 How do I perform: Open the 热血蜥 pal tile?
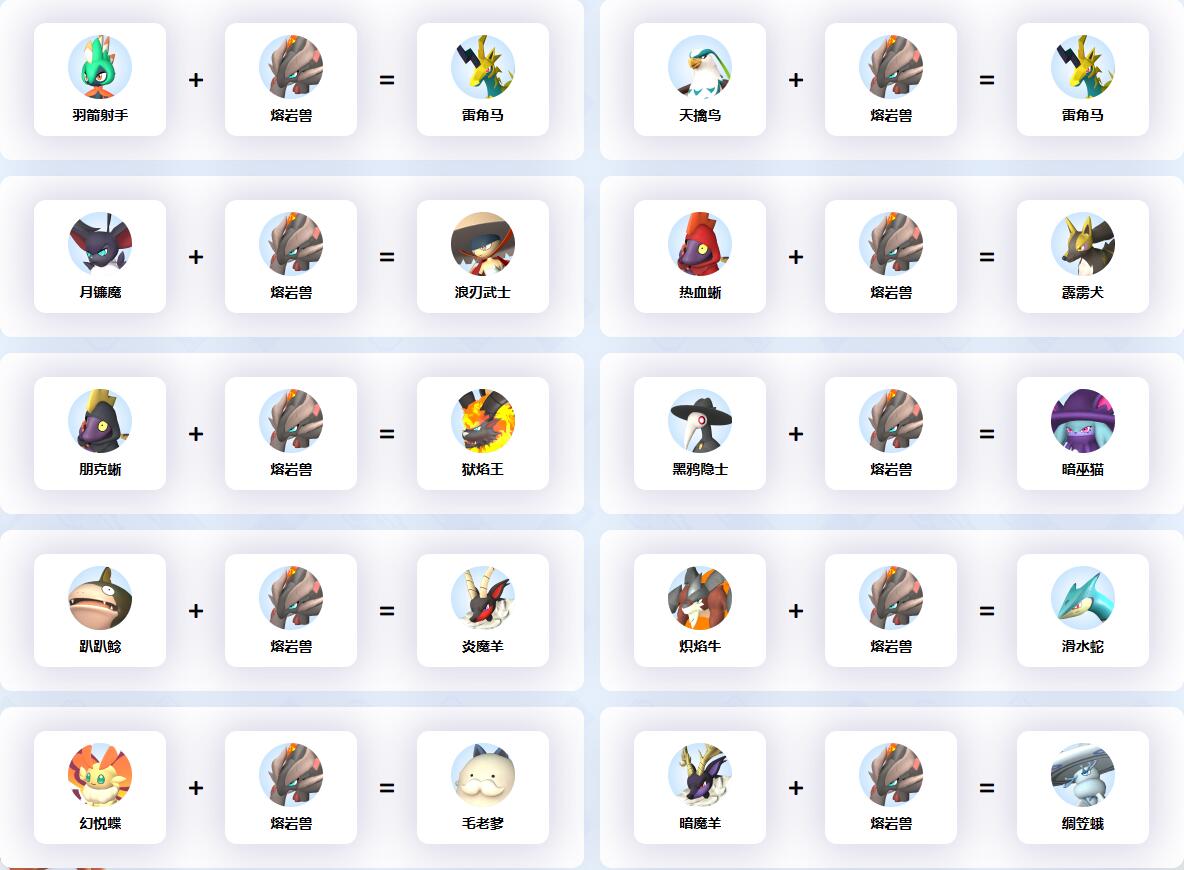coord(700,257)
